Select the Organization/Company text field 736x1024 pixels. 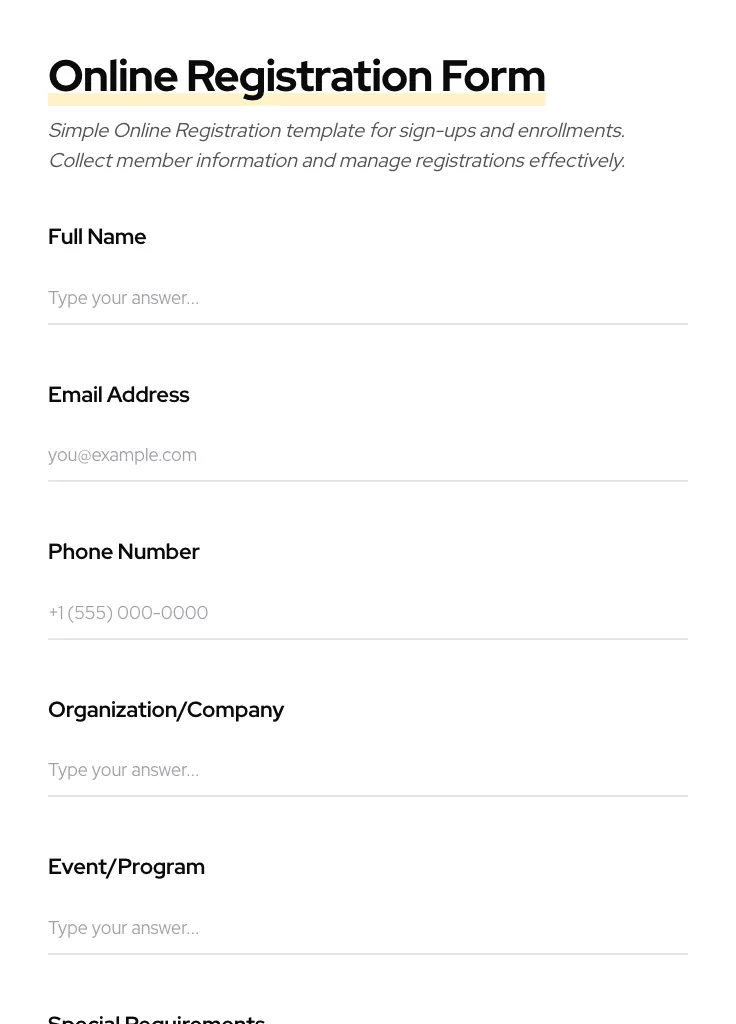367,770
